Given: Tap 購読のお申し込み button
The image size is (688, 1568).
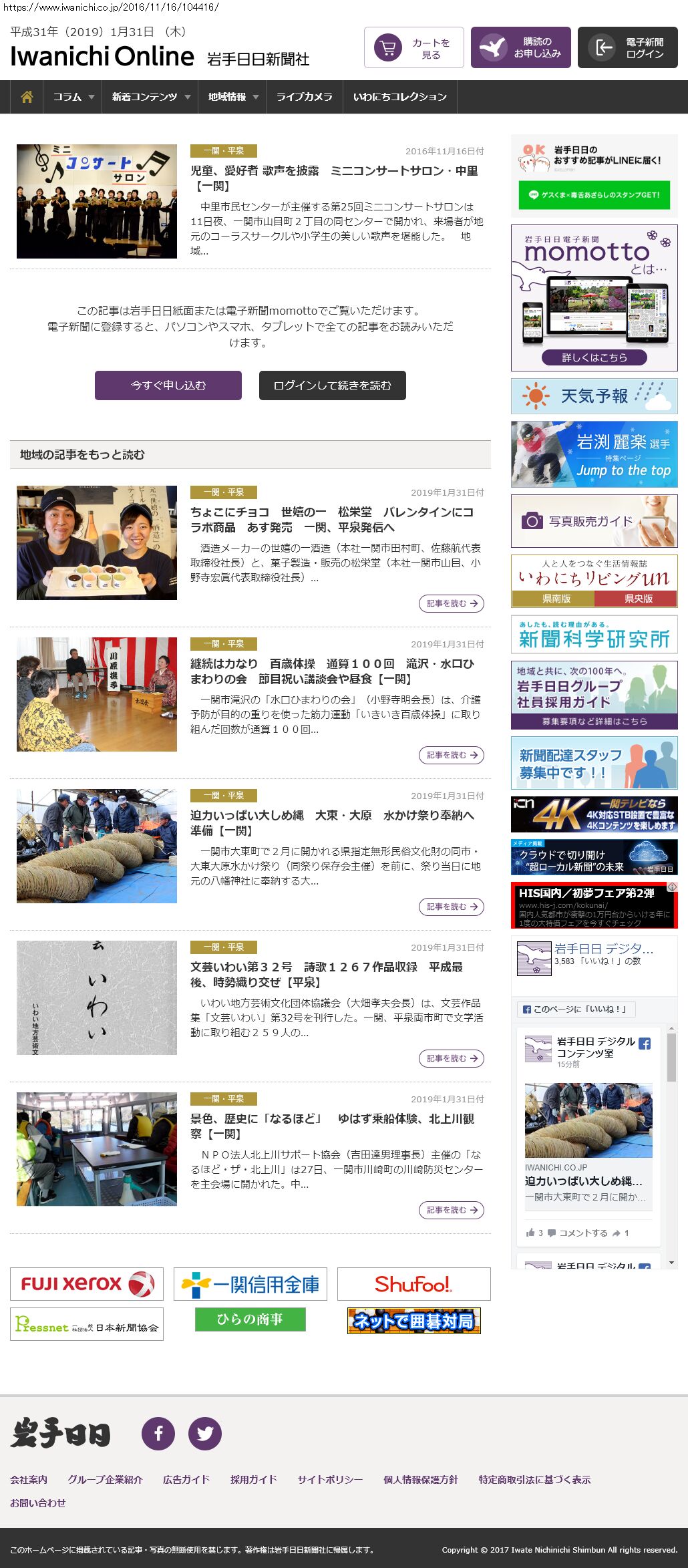Looking at the screenshot, I should pyautogui.click(x=520, y=48).
